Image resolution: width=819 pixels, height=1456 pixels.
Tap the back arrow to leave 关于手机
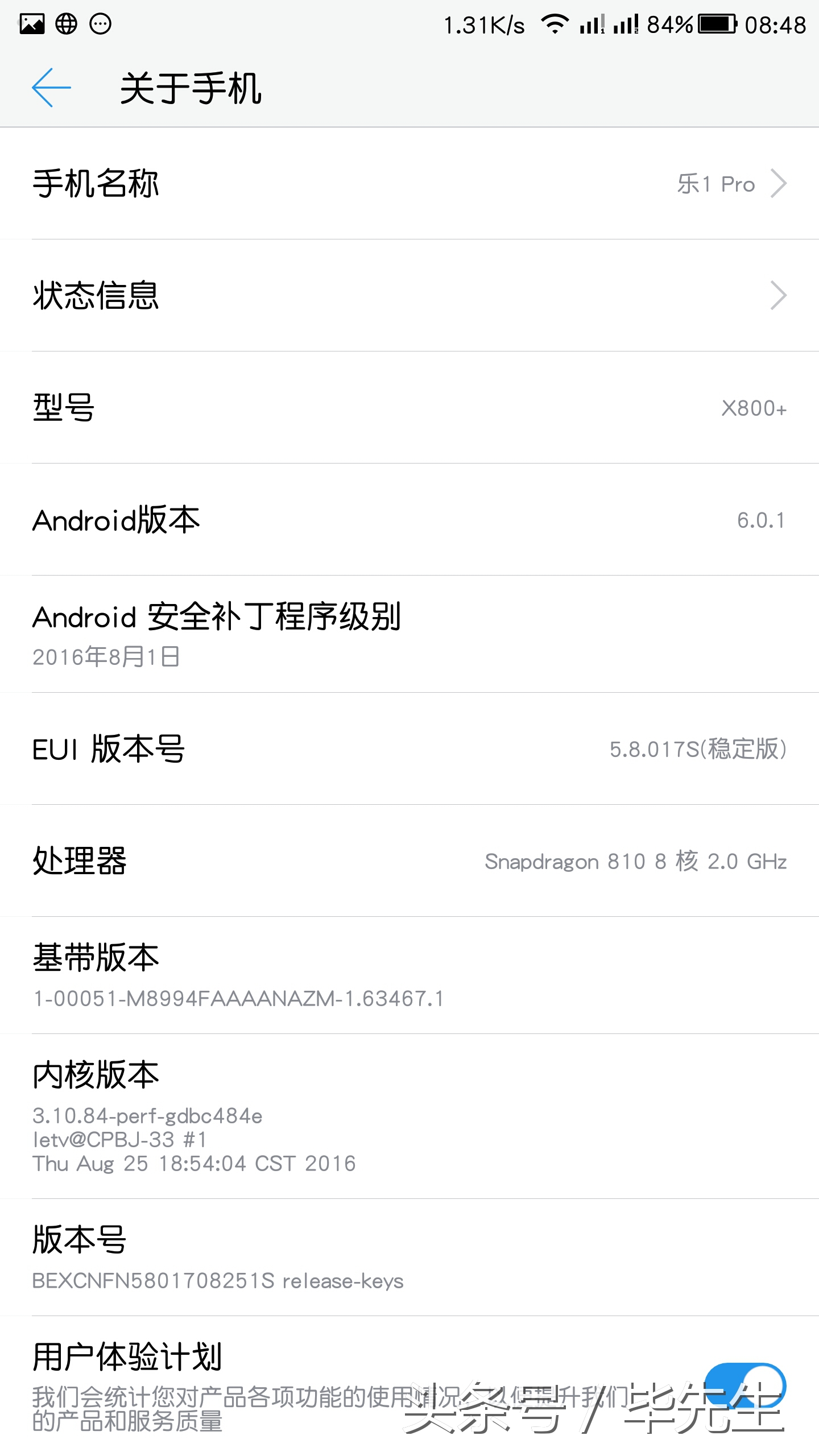[x=50, y=88]
